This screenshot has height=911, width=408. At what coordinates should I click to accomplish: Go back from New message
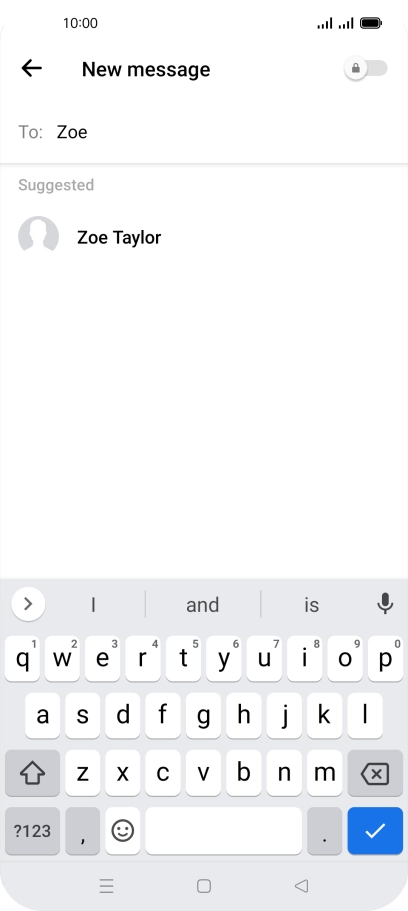[32, 69]
